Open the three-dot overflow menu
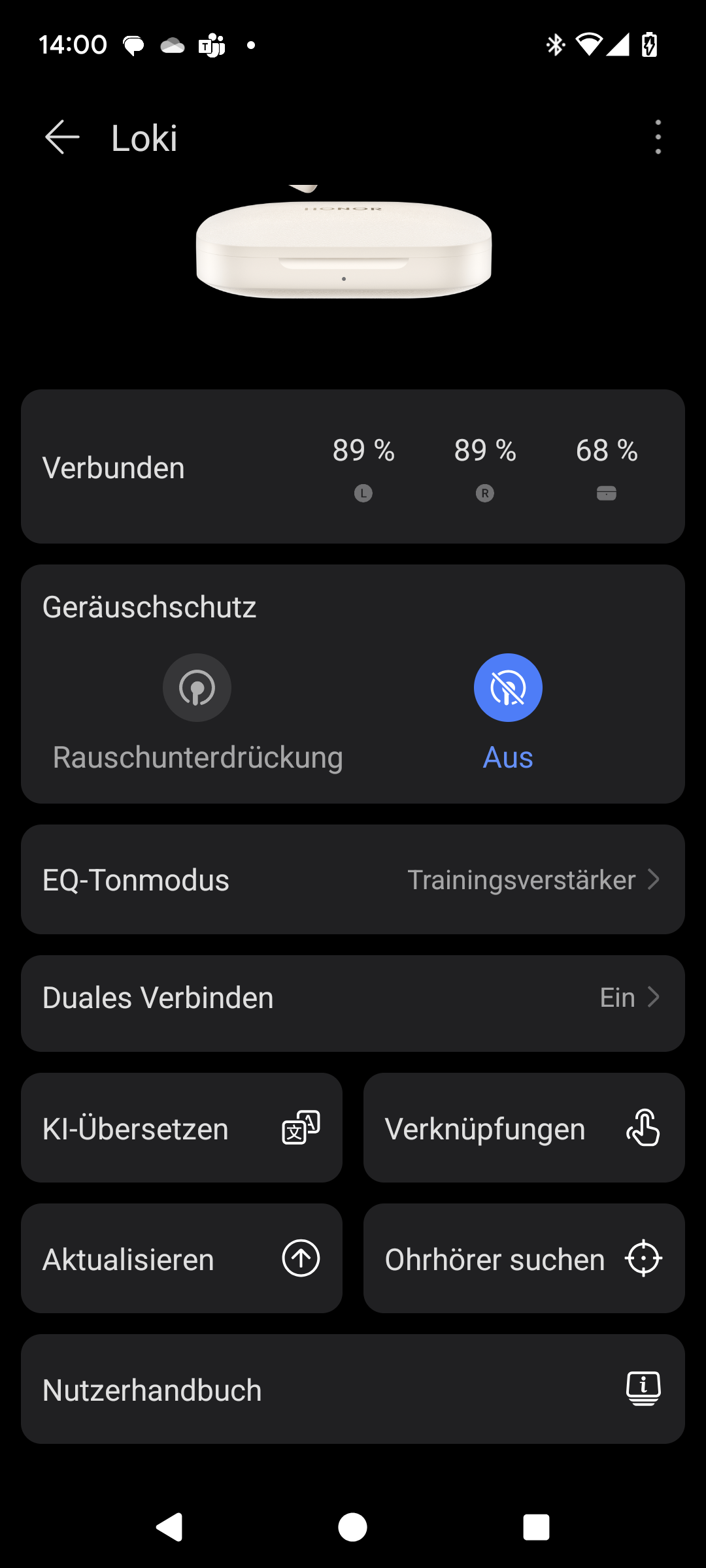706x1568 pixels. [658, 137]
